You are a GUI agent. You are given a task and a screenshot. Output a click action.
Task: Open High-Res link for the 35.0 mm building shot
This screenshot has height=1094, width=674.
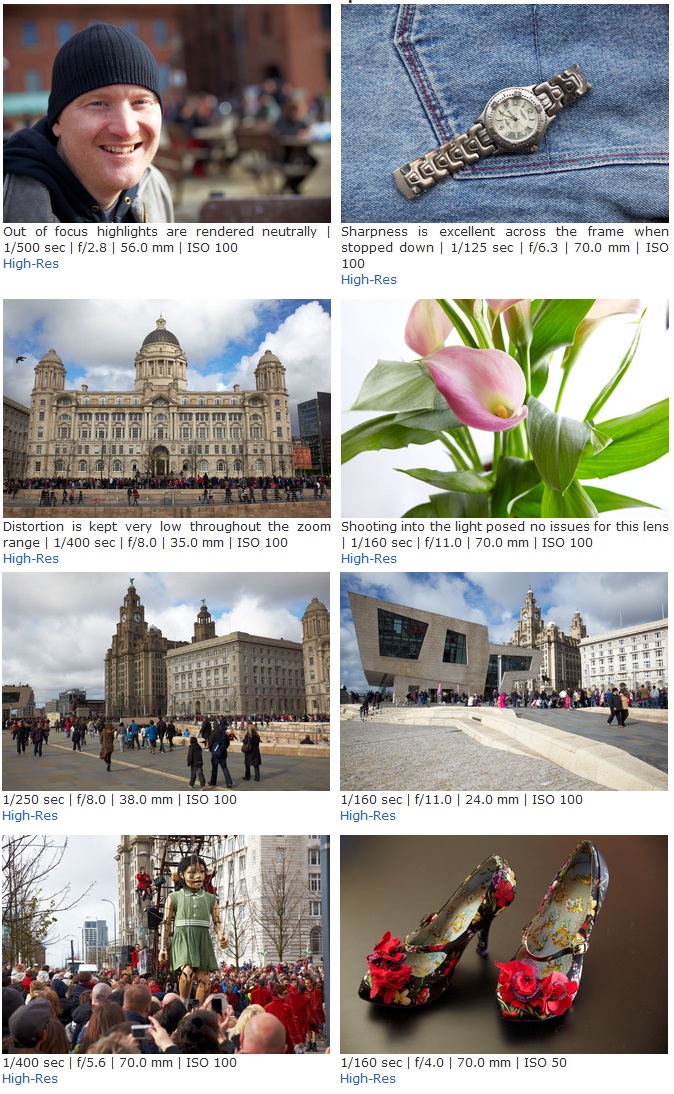[x=31, y=559]
